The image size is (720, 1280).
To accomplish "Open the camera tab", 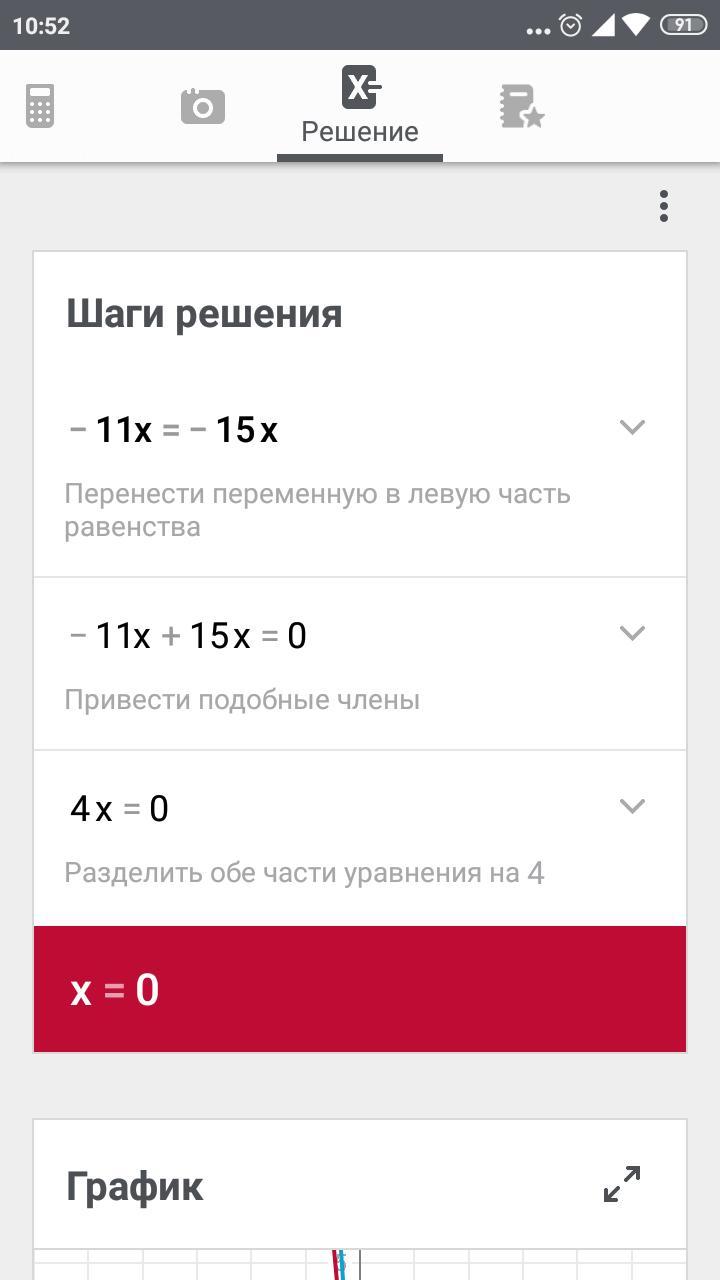I will pyautogui.click(x=202, y=106).
